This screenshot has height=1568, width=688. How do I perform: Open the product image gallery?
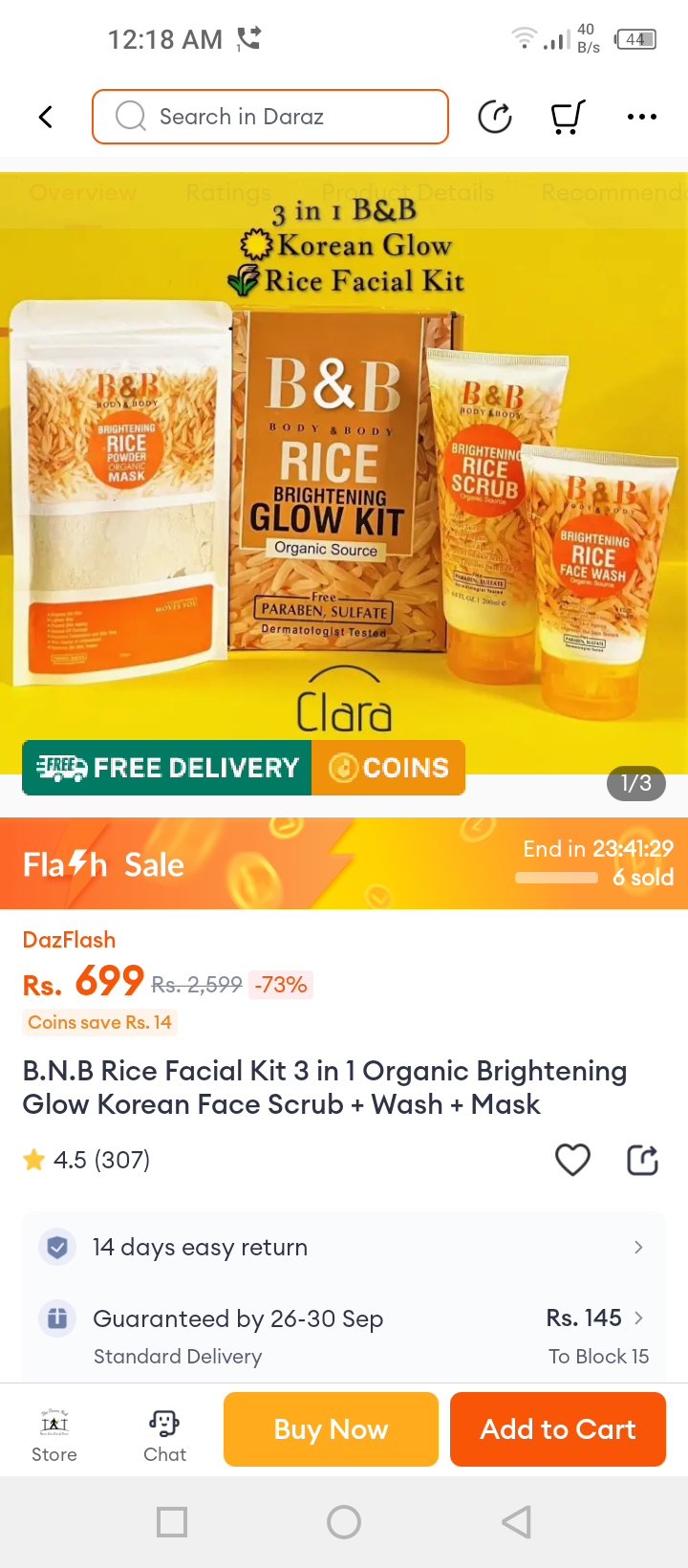coord(344,478)
